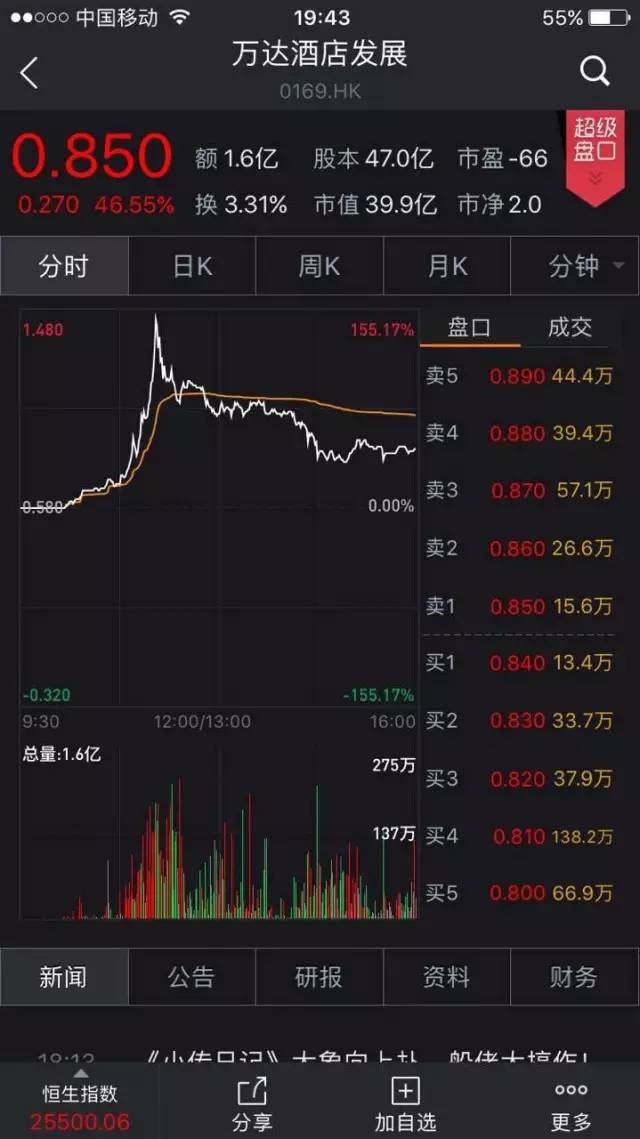Add stock to watchlist with 加自选
Viewport: 640px width, 1139px height.
pyautogui.click(x=405, y=1103)
